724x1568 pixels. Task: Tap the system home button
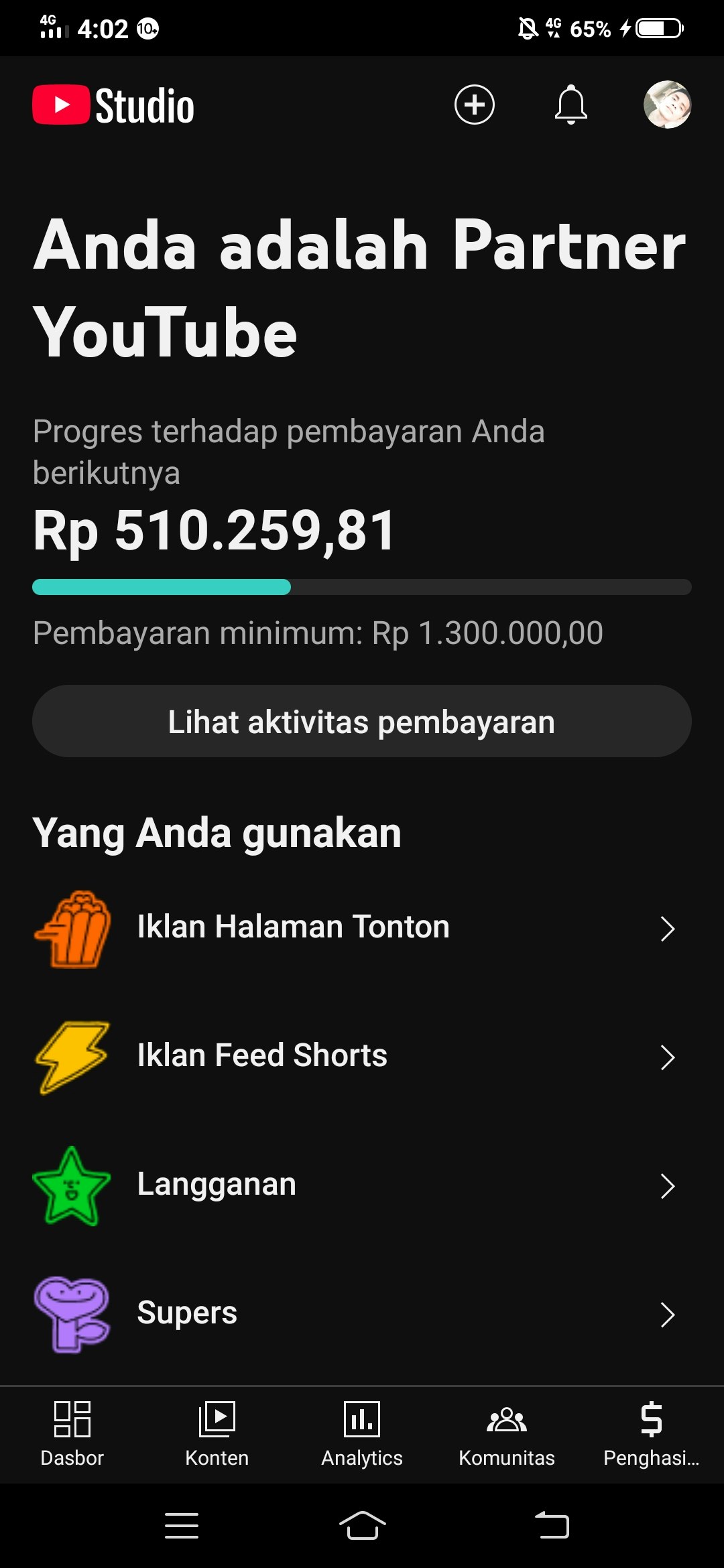pos(362,1526)
